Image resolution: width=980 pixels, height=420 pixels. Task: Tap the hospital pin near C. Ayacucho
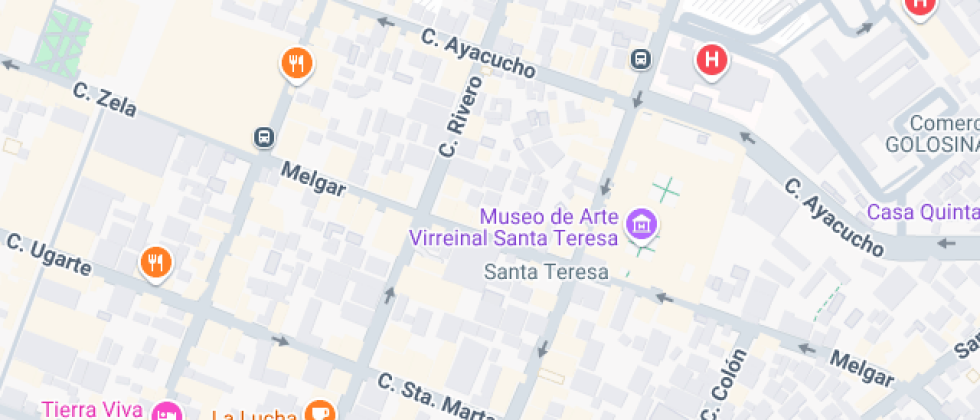tap(712, 59)
